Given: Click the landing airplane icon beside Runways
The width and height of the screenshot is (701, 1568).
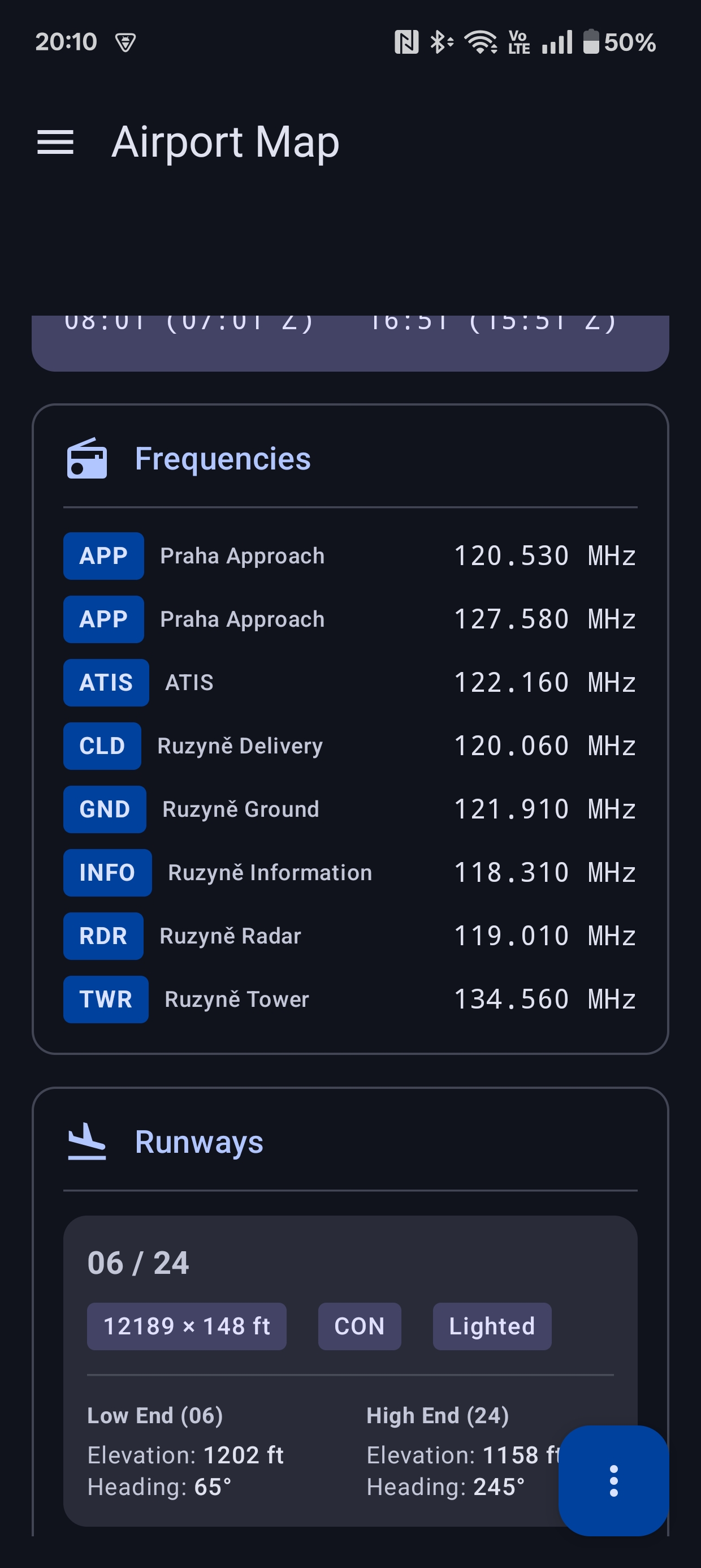Looking at the screenshot, I should point(87,1141).
